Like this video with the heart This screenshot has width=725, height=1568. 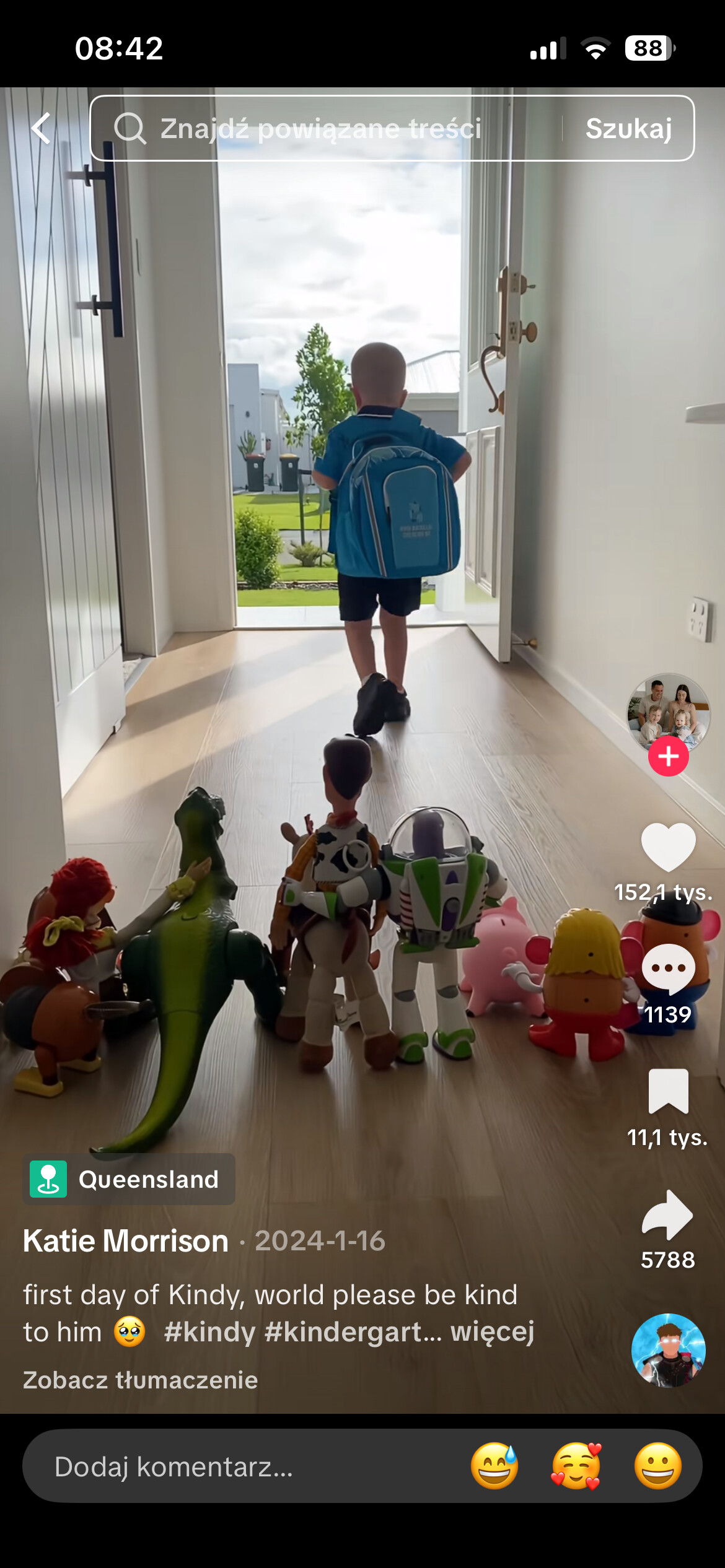pyautogui.click(x=668, y=847)
